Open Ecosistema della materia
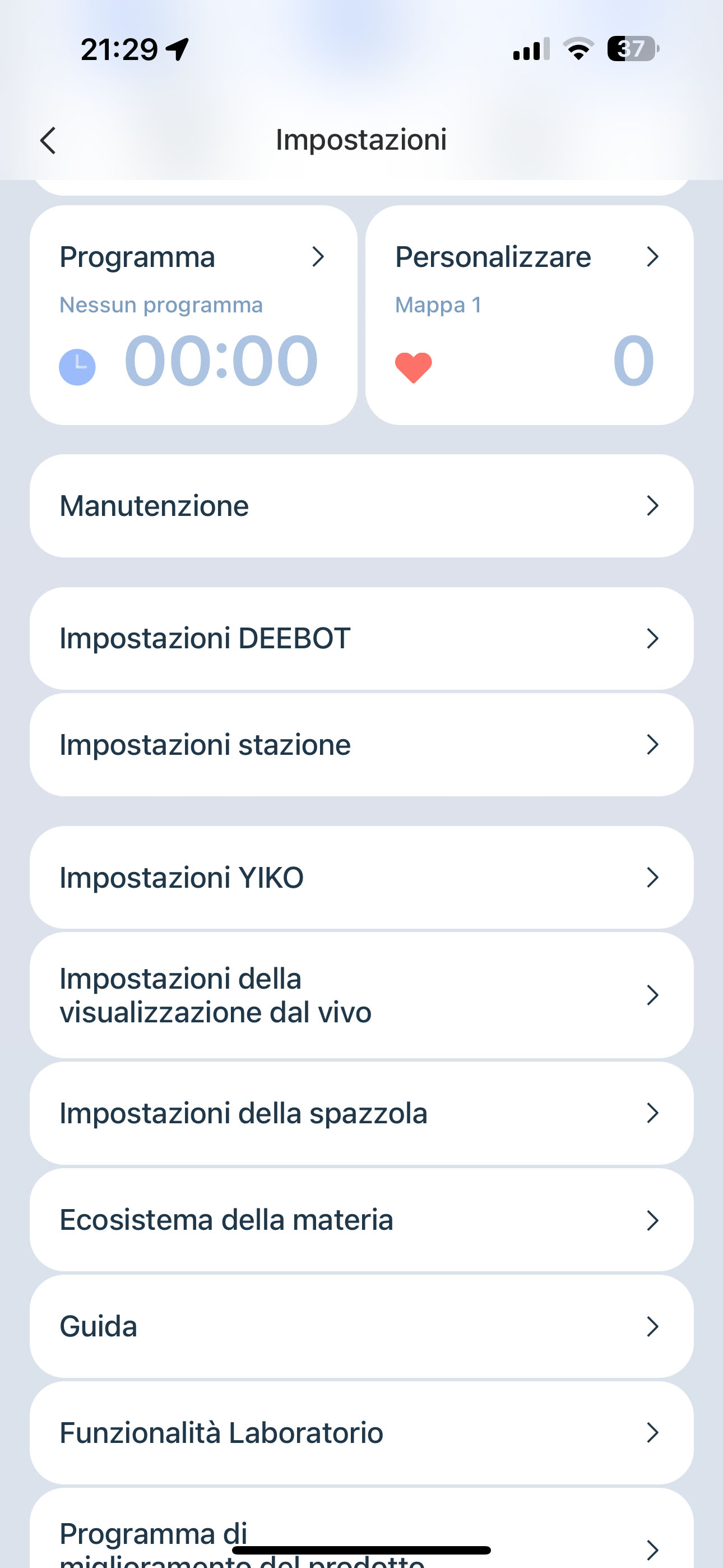 [x=361, y=1220]
